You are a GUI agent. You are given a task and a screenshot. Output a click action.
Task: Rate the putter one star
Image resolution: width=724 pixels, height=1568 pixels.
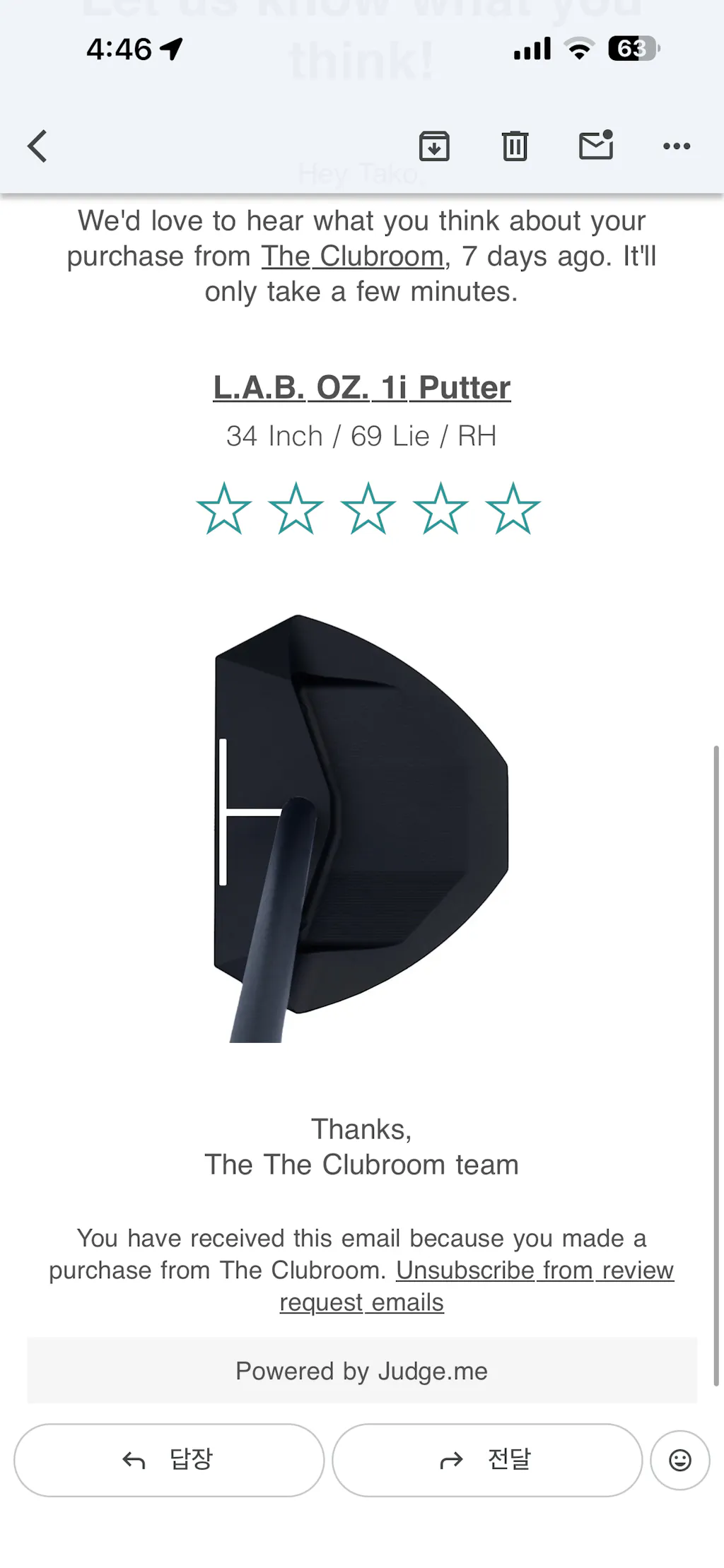(223, 509)
